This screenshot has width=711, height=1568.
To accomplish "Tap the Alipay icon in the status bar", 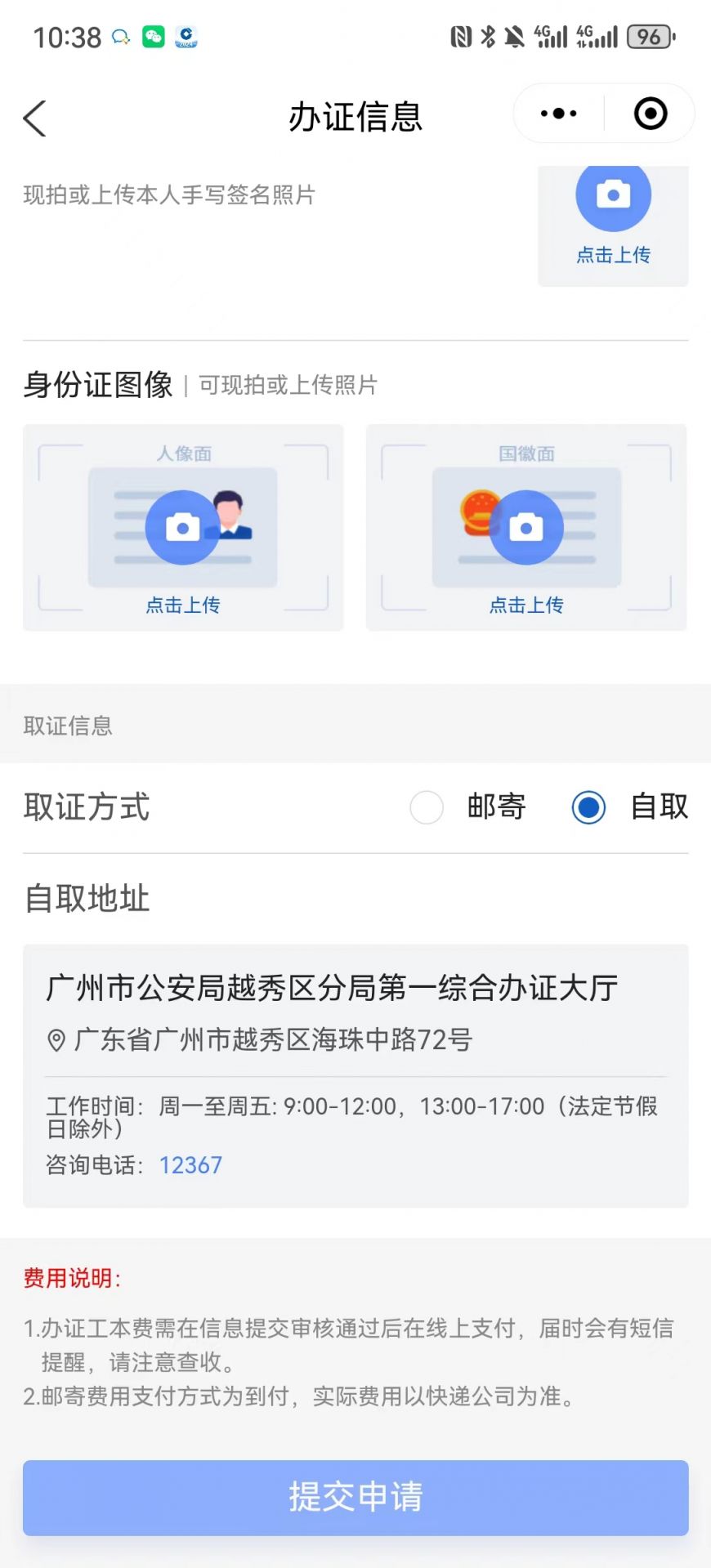I will click(186, 37).
